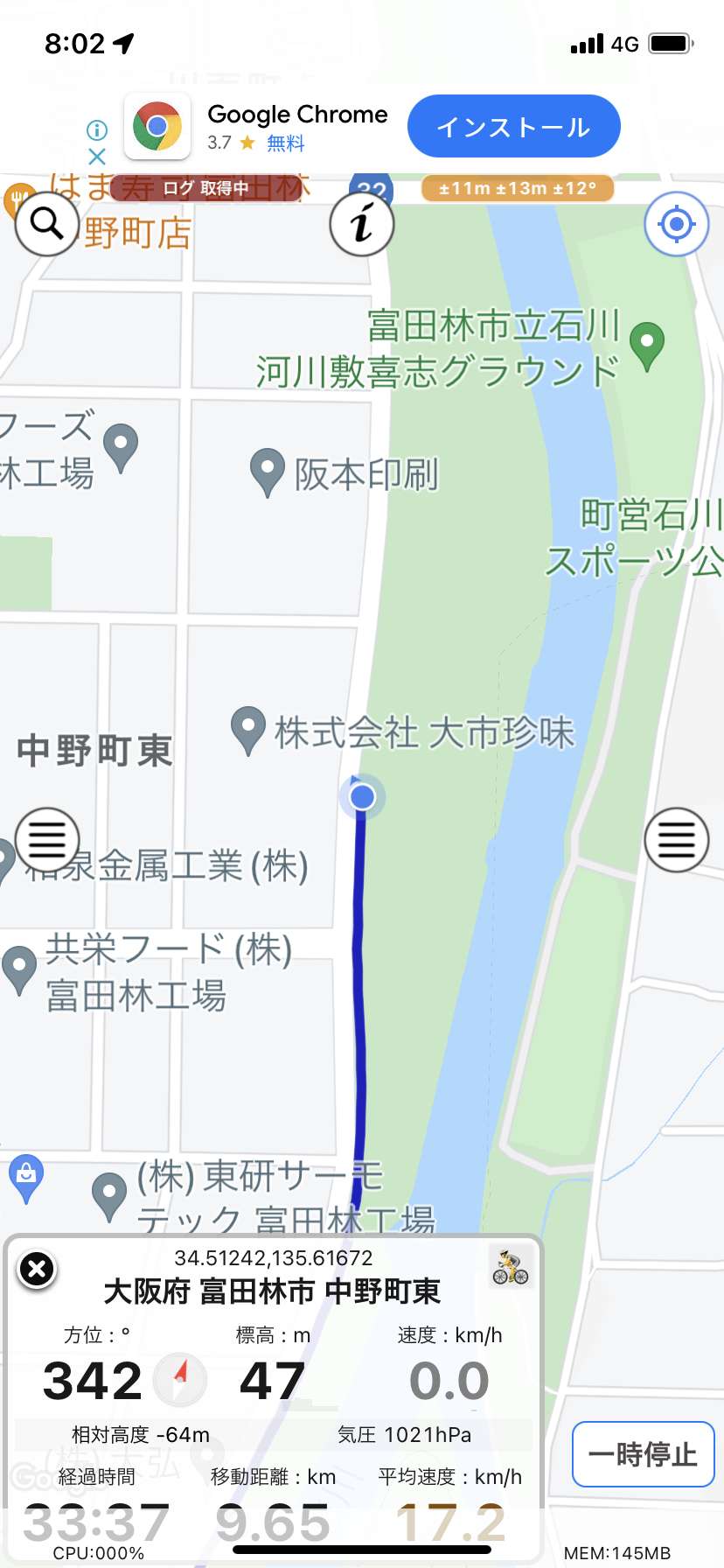Open the right hamburger menu
724x1568 pixels.
coord(676,840)
